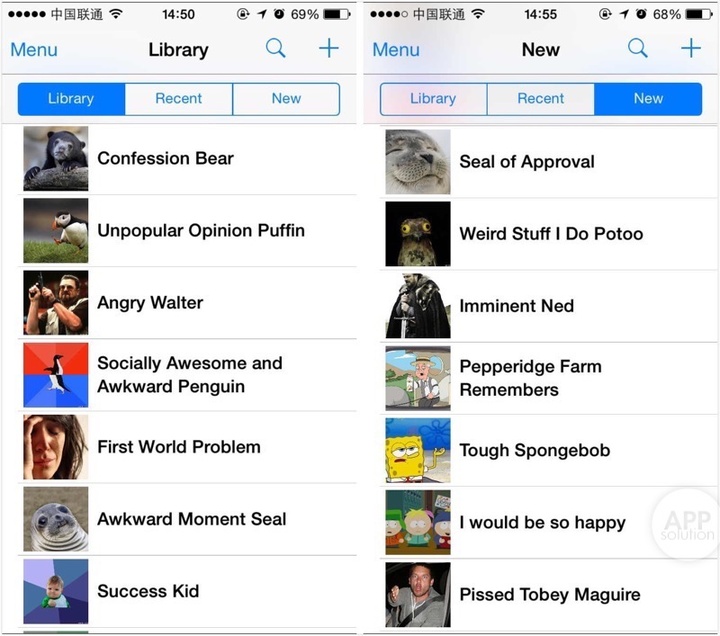Choose Pepperidge Farm Remembers
Screen dimensions: 720x636
point(530,378)
